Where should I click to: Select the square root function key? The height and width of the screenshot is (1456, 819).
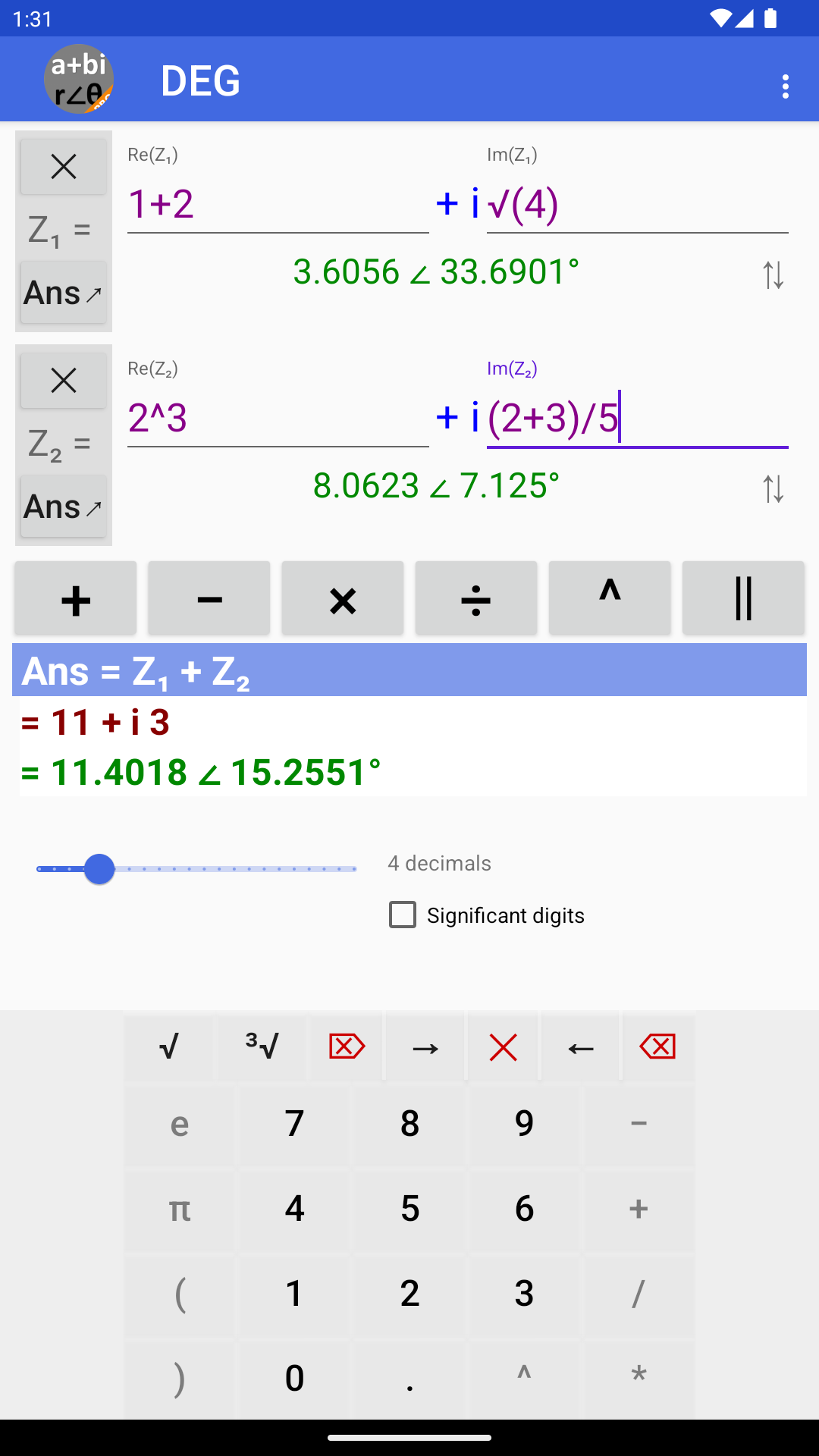point(168,1047)
